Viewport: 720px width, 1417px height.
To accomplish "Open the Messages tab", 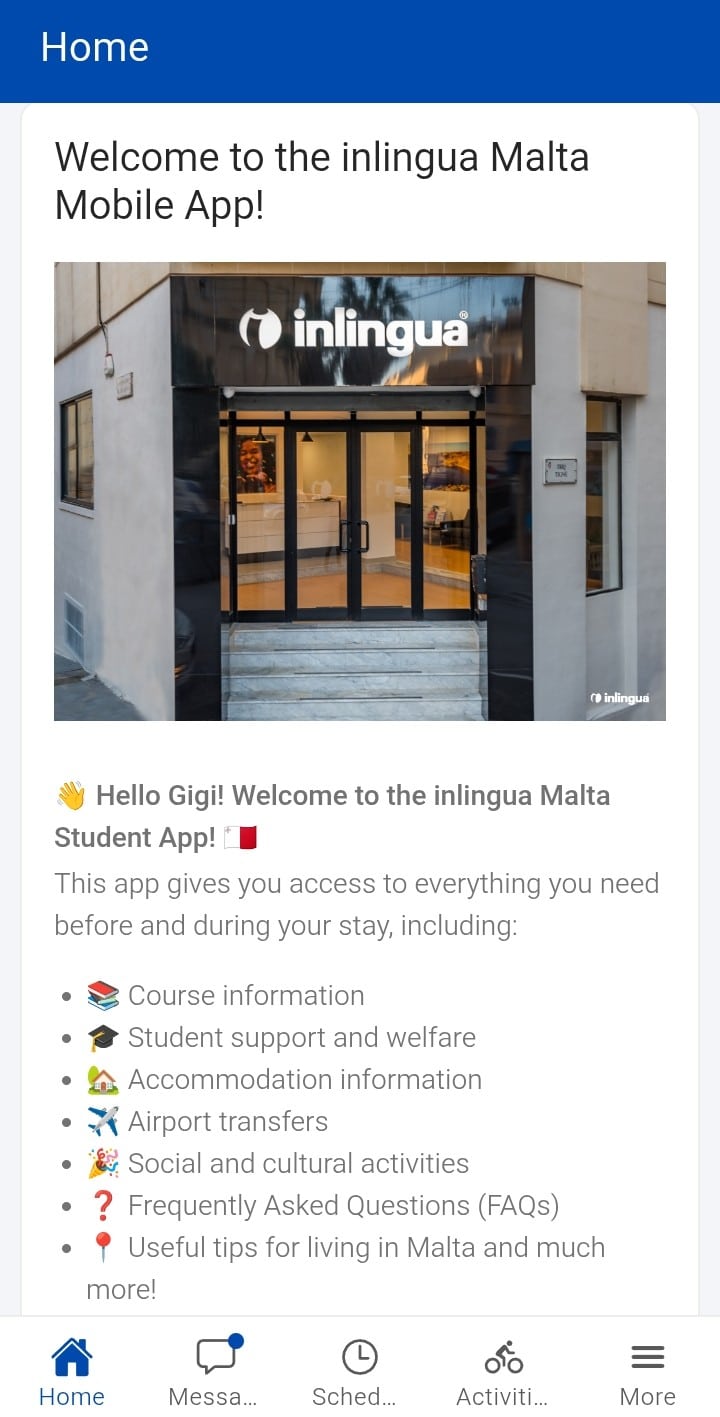I will point(216,1368).
